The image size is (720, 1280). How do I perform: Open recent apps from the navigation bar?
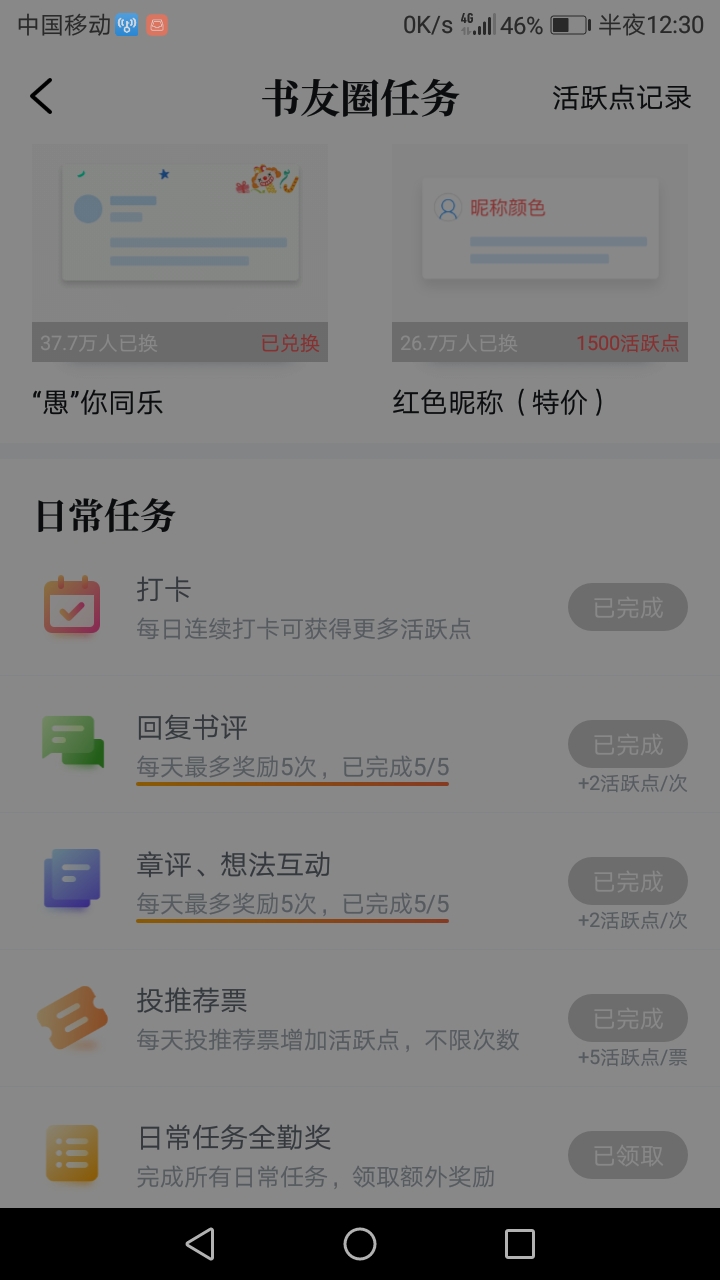pyautogui.click(x=520, y=1244)
